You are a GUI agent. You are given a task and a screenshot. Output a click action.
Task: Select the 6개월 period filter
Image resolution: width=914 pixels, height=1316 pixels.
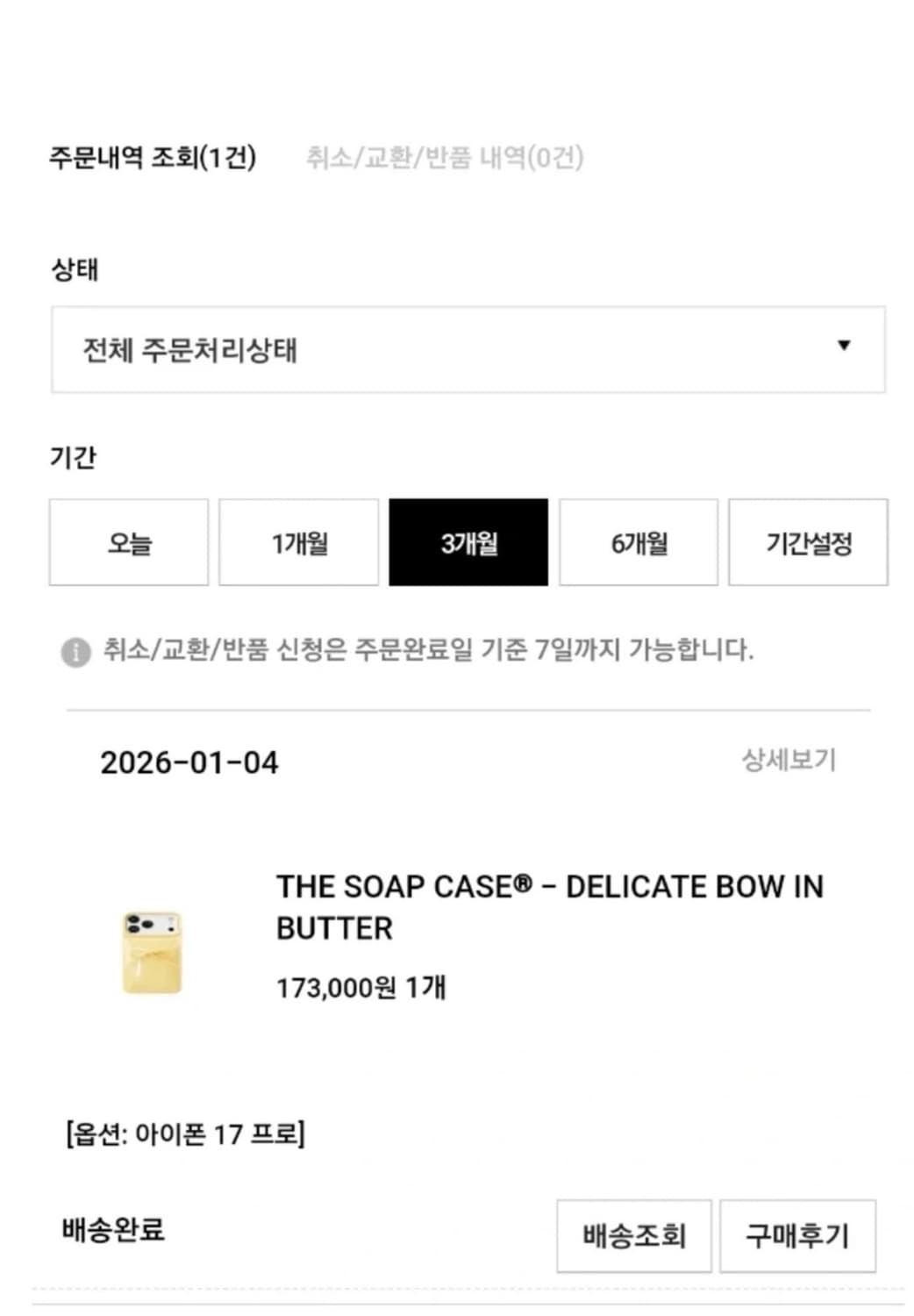[638, 542]
